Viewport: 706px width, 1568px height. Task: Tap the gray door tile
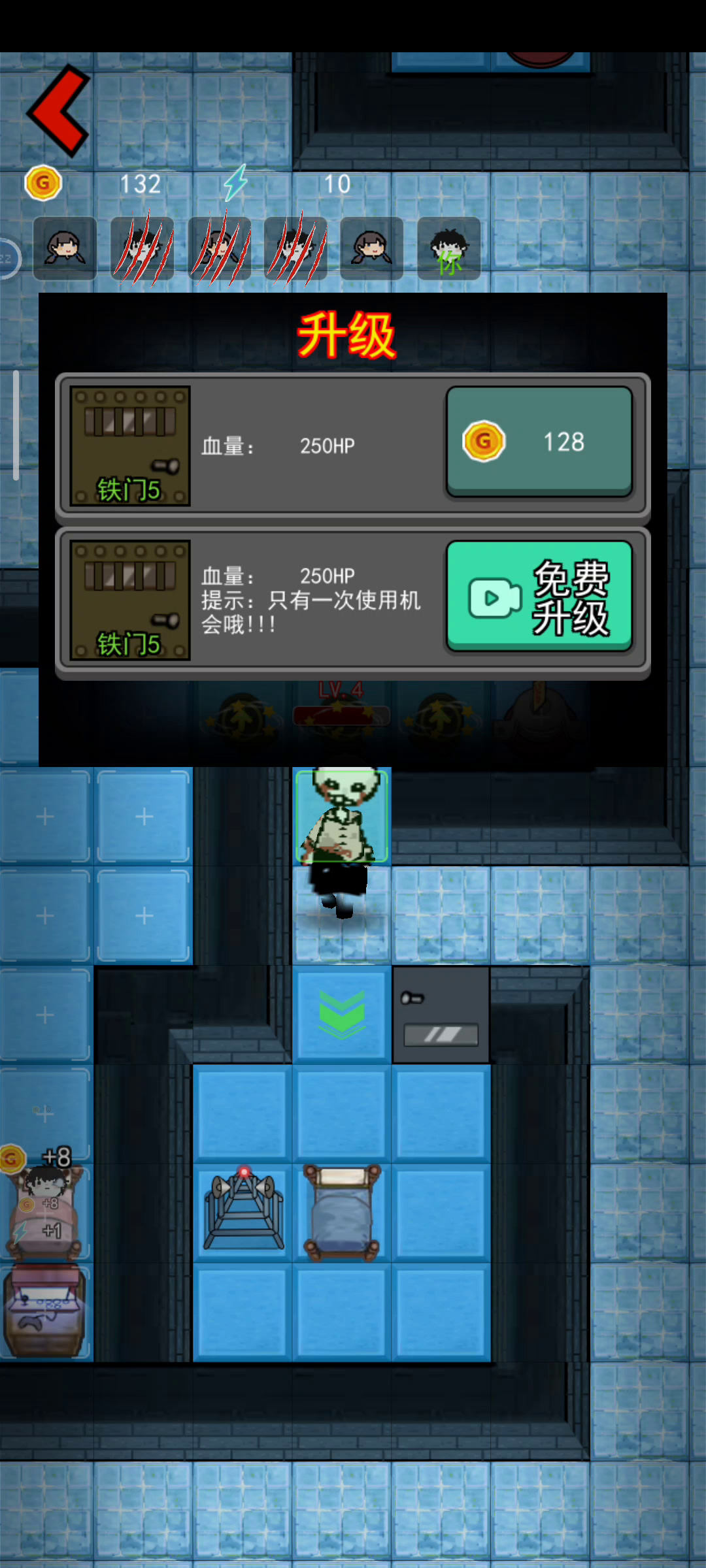point(441,1015)
